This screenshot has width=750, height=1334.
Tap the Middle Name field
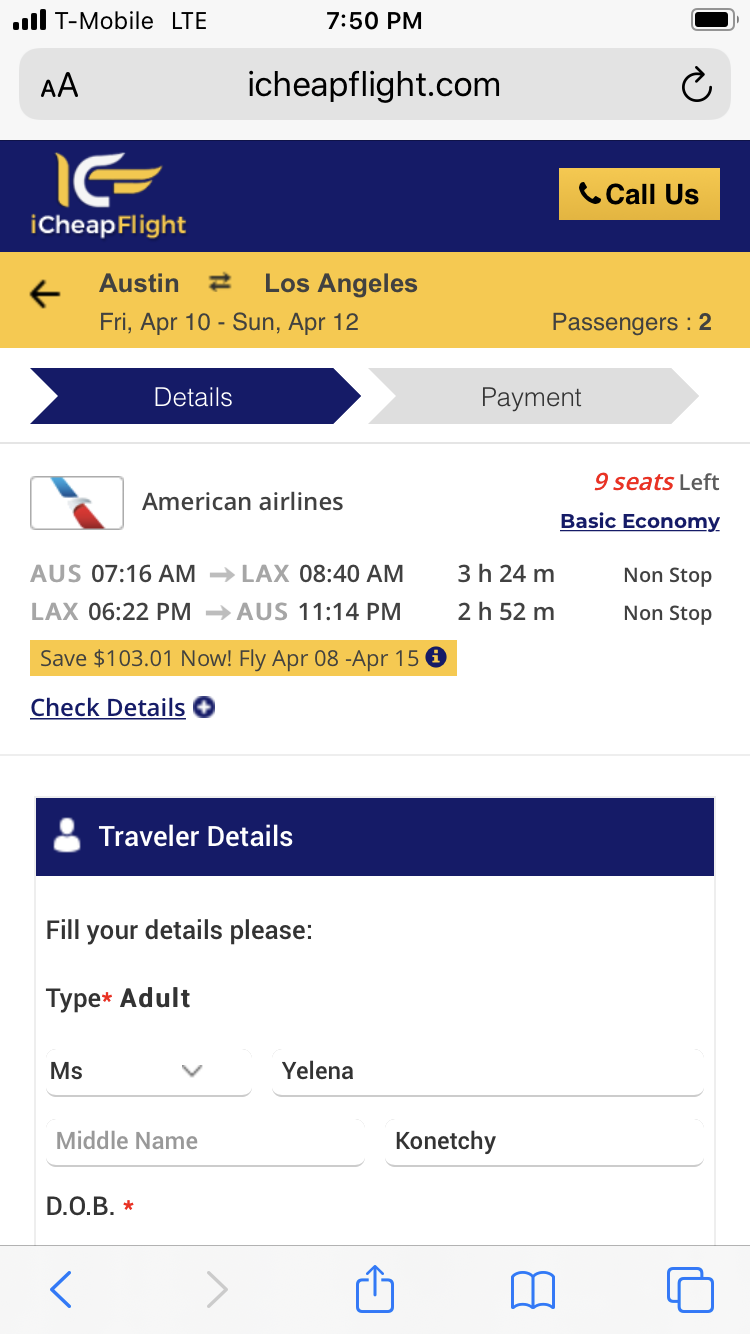coord(205,1141)
